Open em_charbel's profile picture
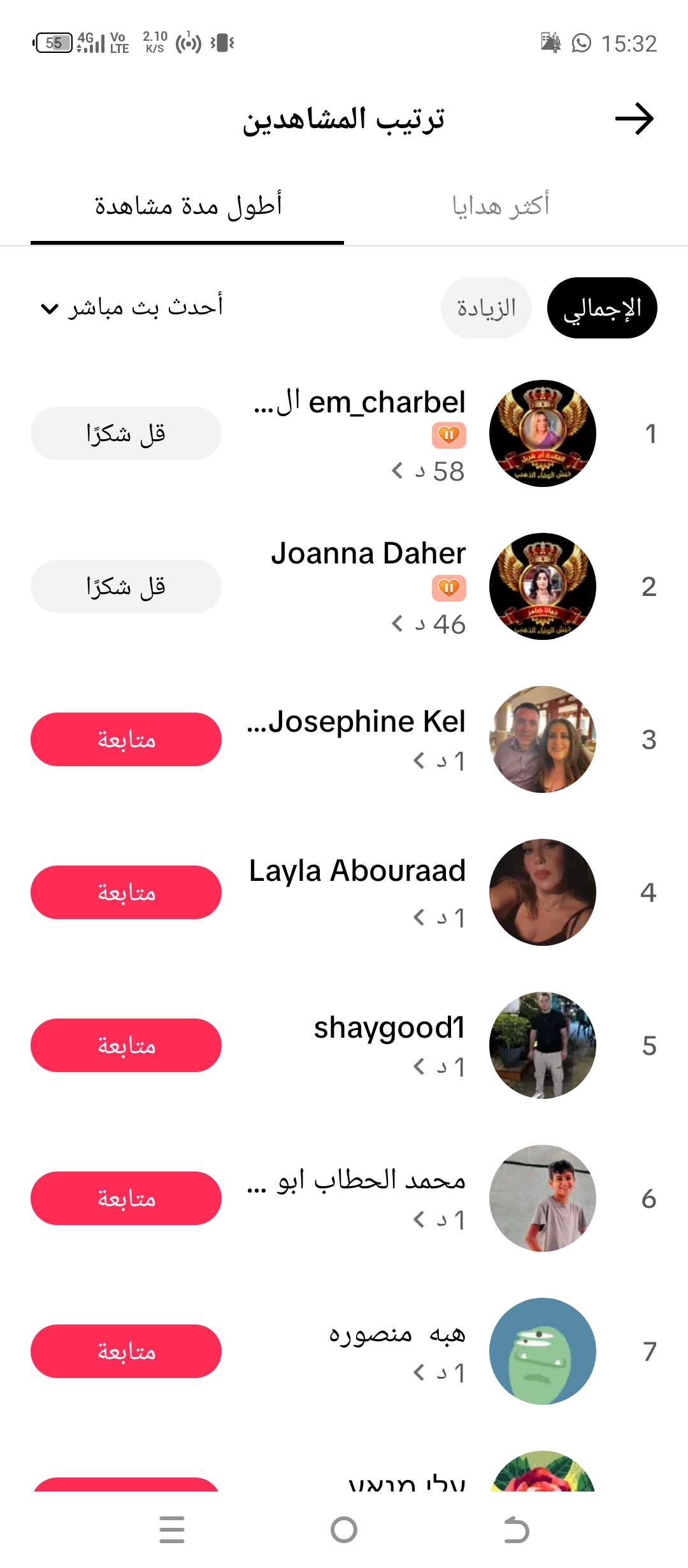The height and width of the screenshot is (1568, 688). (543, 433)
